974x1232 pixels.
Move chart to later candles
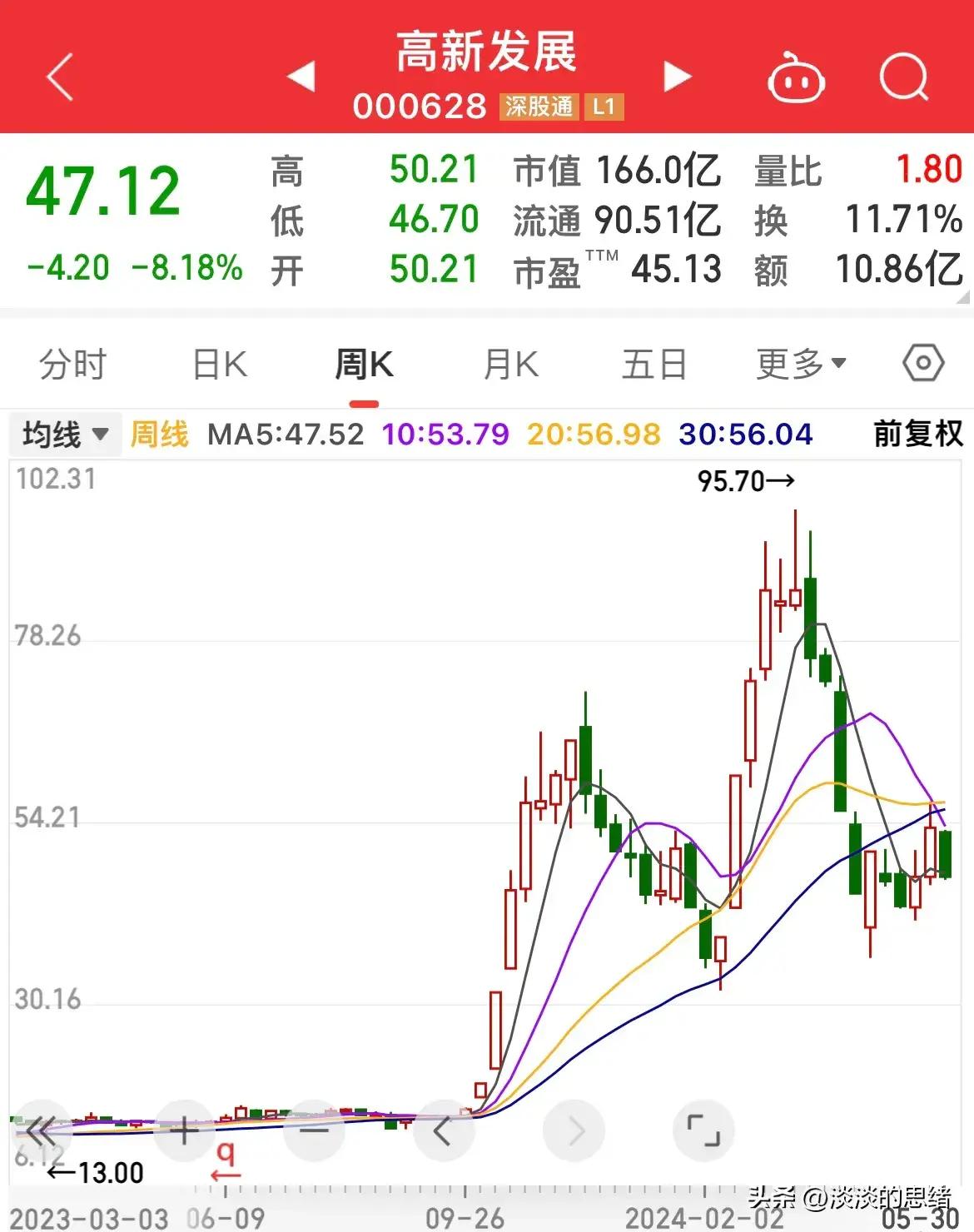tap(574, 1130)
